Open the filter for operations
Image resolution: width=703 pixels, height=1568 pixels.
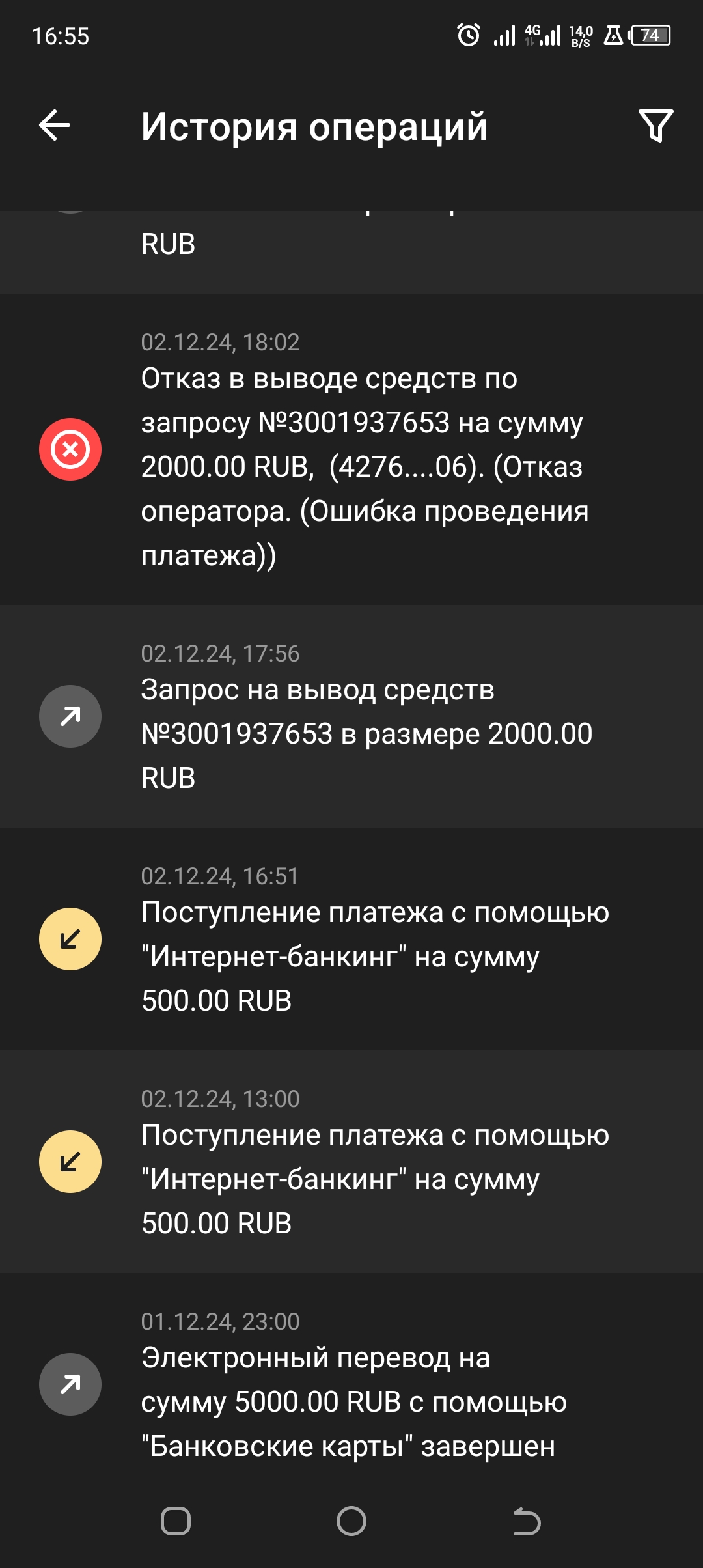(x=655, y=126)
